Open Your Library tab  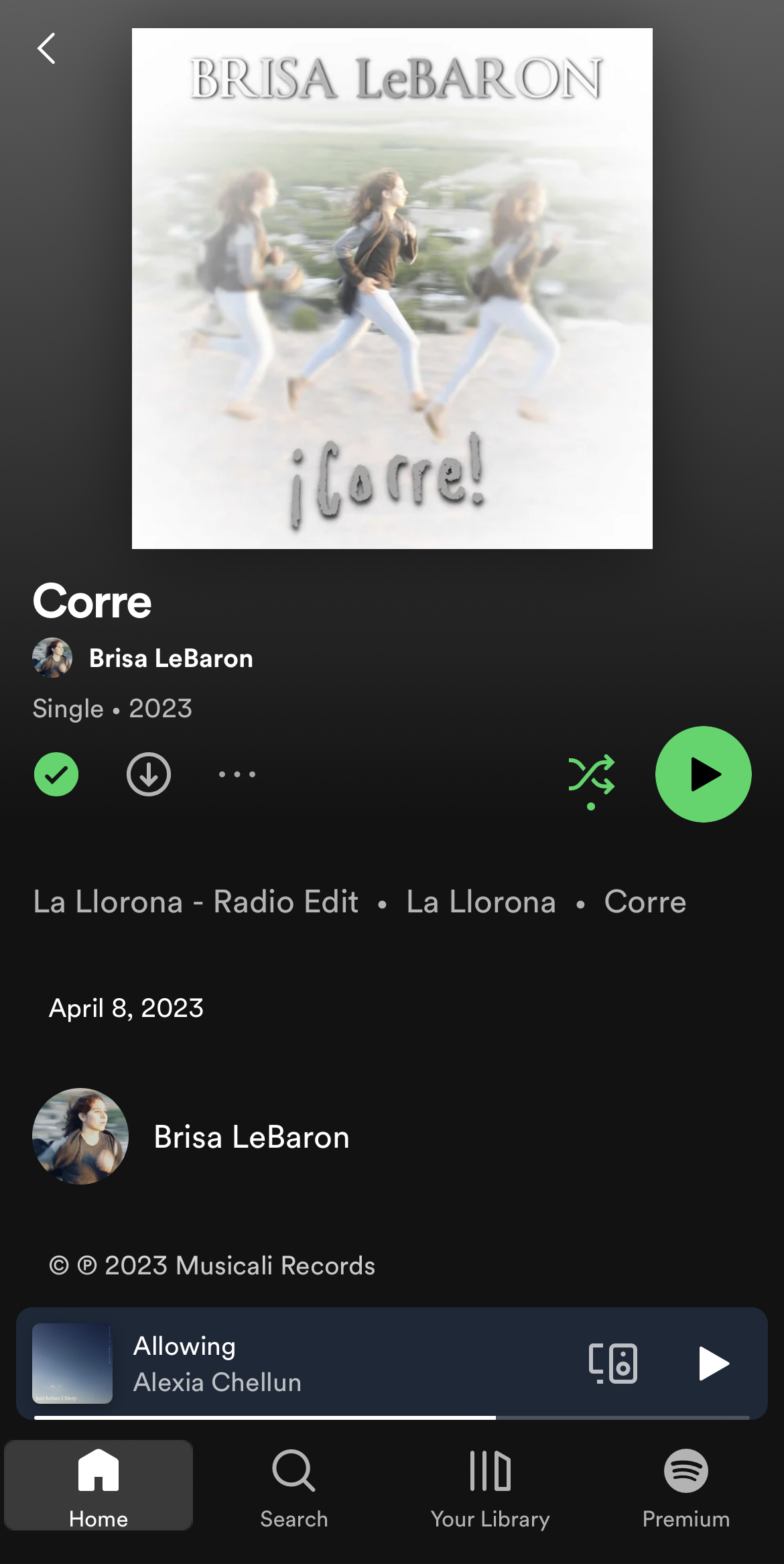(x=490, y=1486)
